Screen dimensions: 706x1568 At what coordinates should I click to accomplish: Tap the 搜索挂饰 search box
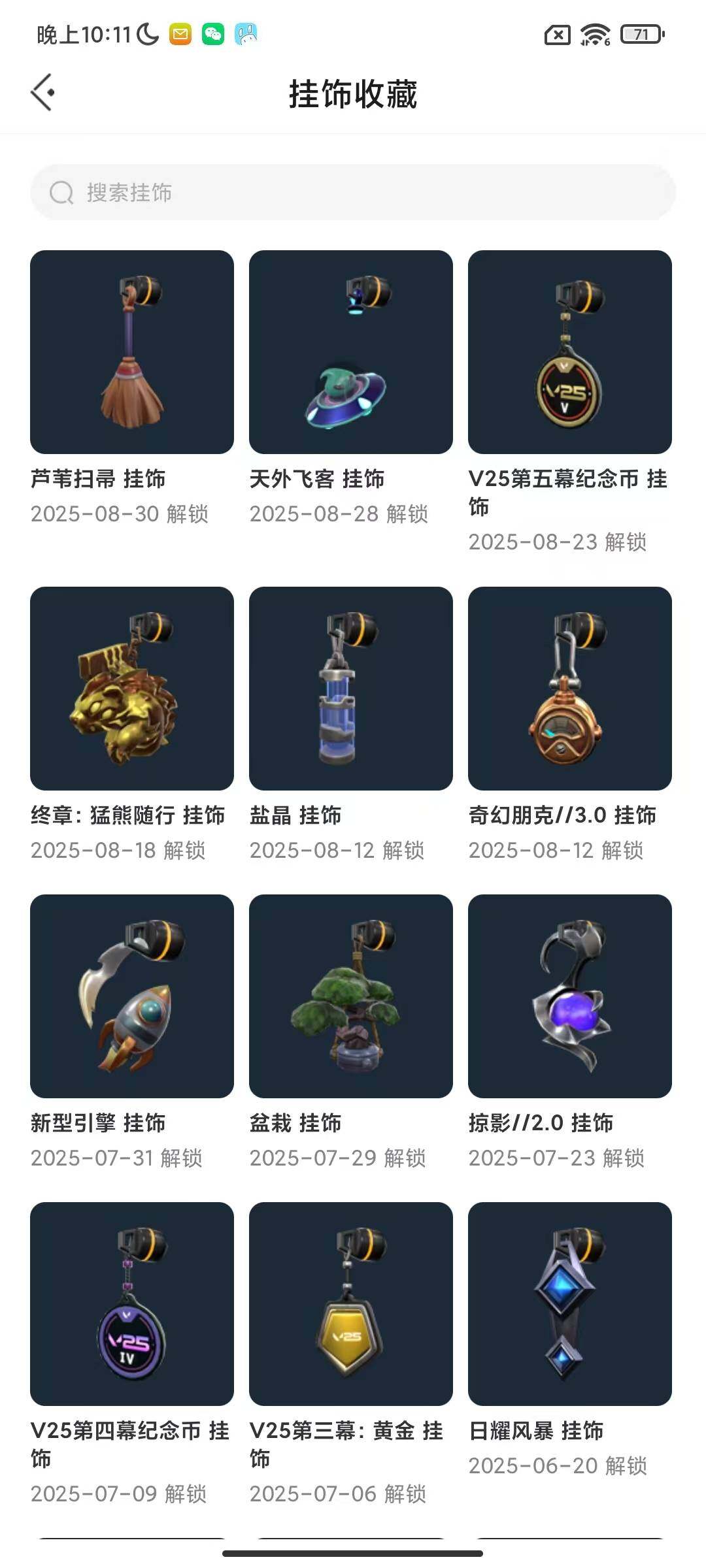353,192
